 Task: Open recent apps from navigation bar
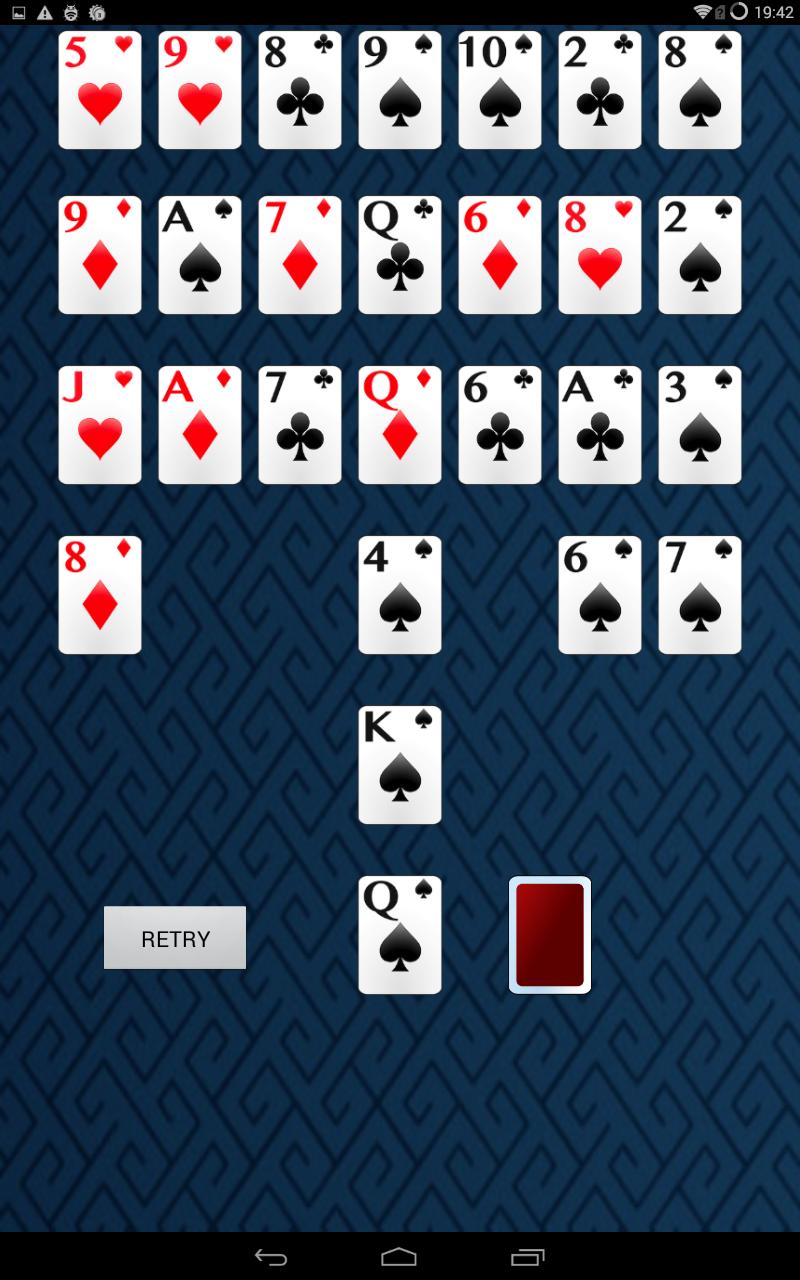tap(528, 1257)
